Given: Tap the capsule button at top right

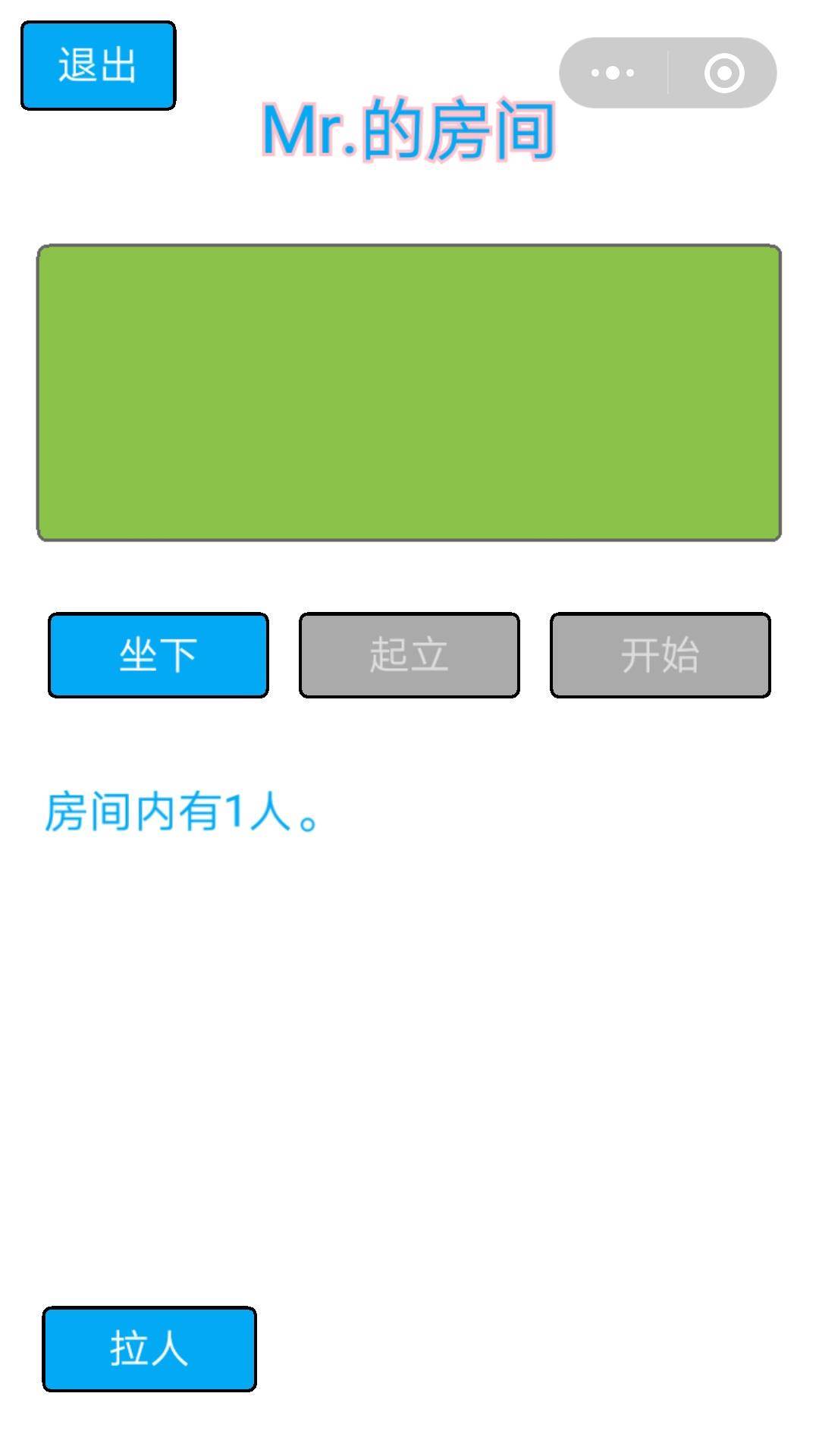Looking at the screenshot, I should [667, 72].
